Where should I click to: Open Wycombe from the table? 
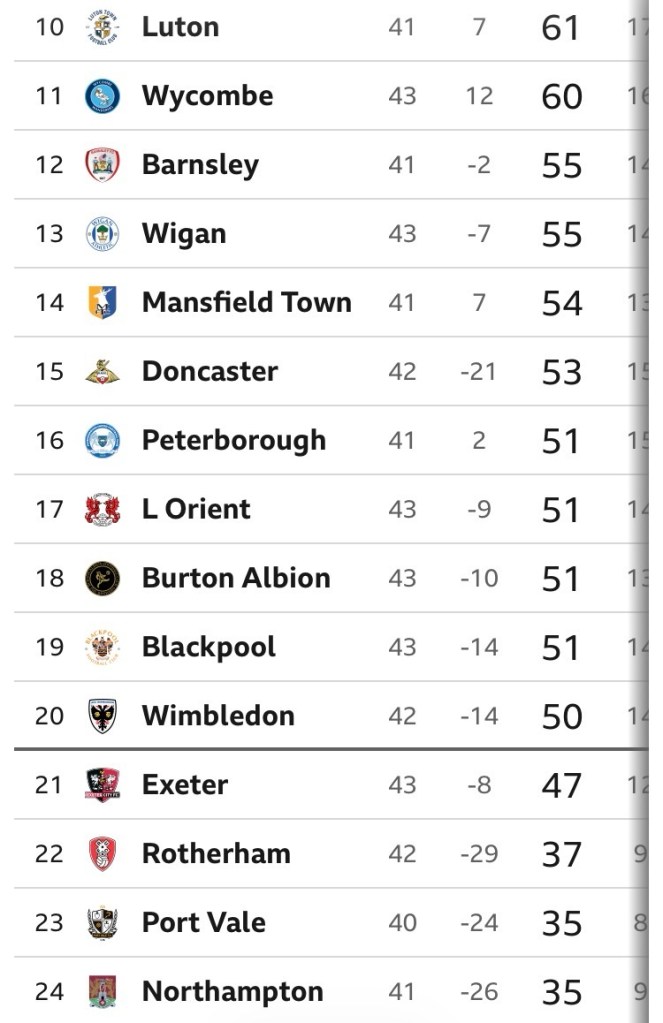207,96
